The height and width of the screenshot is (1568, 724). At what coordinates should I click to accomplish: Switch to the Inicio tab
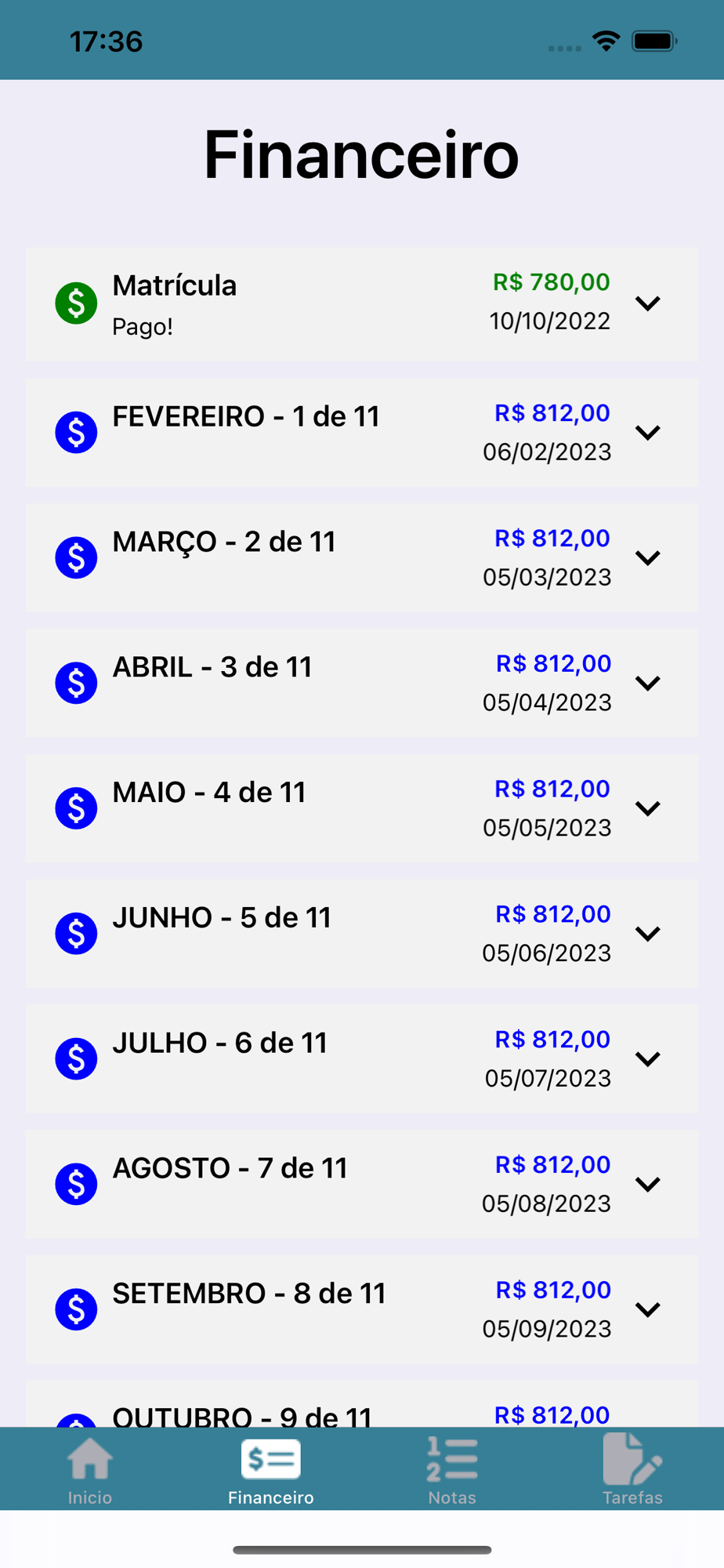pyautogui.click(x=90, y=1470)
